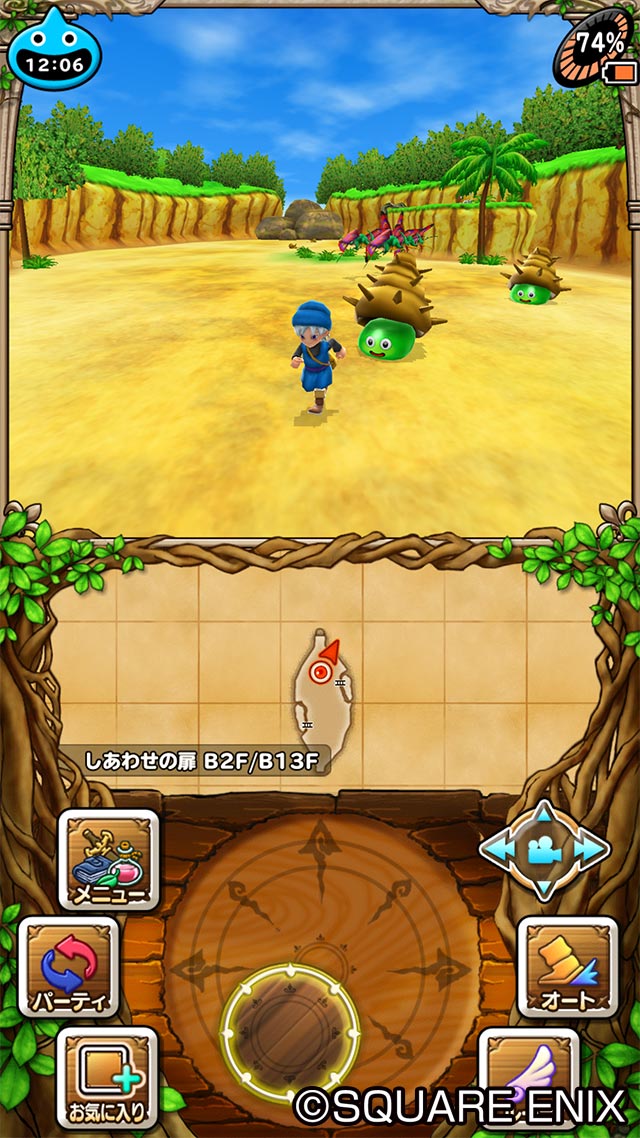Tap the wing icon button
Image resolution: width=640 pixels, height=1138 pixels.
[x=530, y=1070]
